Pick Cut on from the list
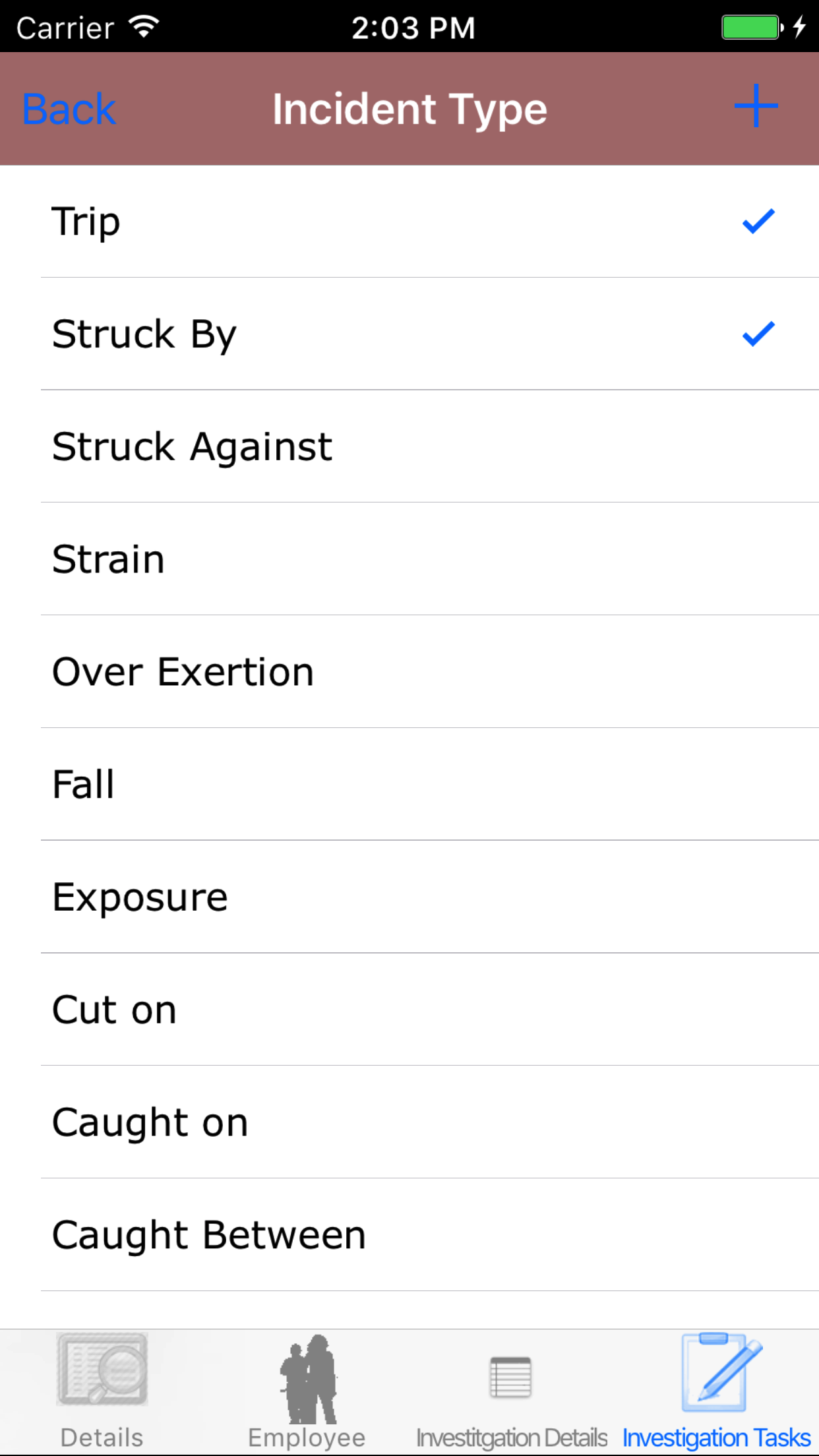 coord(409,1010)
